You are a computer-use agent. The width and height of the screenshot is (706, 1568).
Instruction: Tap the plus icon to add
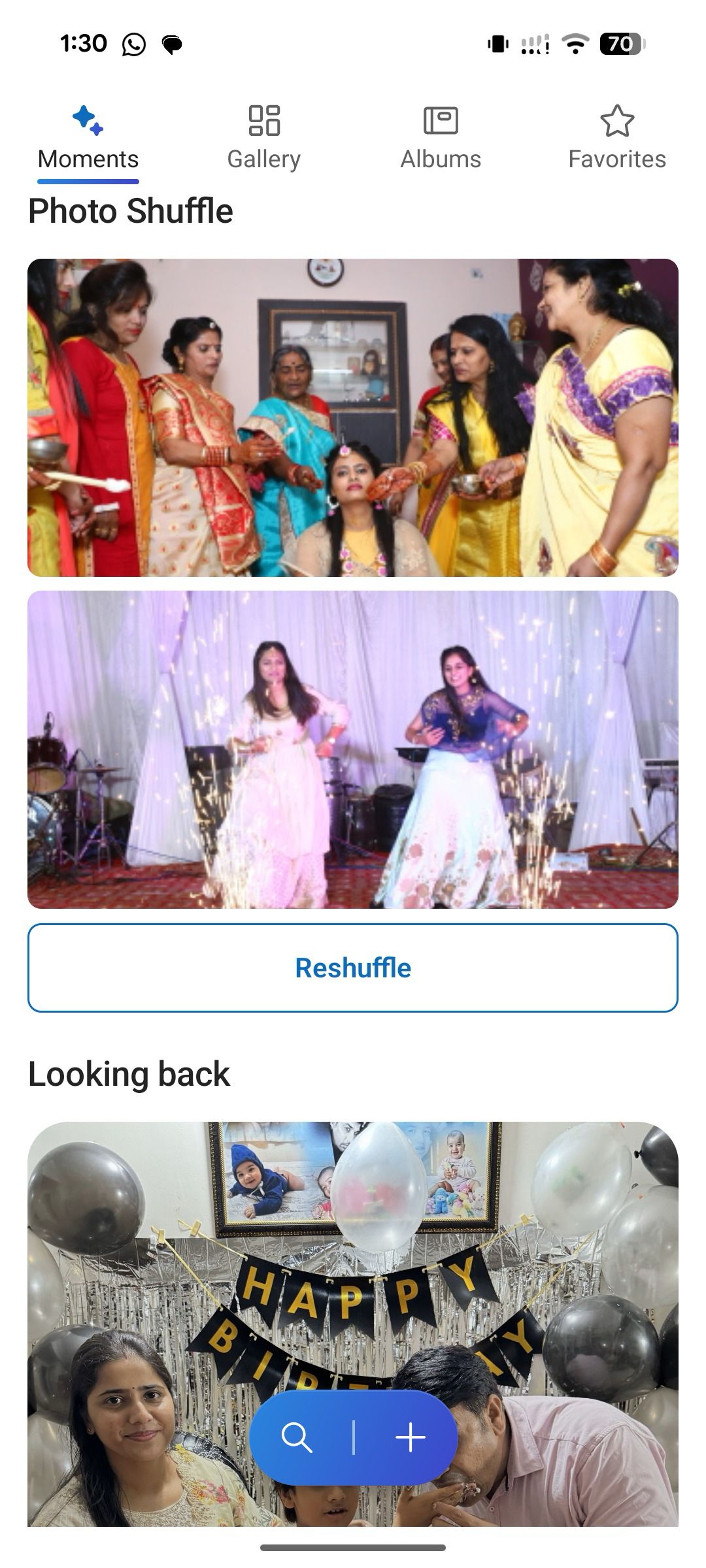point(410,1438)
